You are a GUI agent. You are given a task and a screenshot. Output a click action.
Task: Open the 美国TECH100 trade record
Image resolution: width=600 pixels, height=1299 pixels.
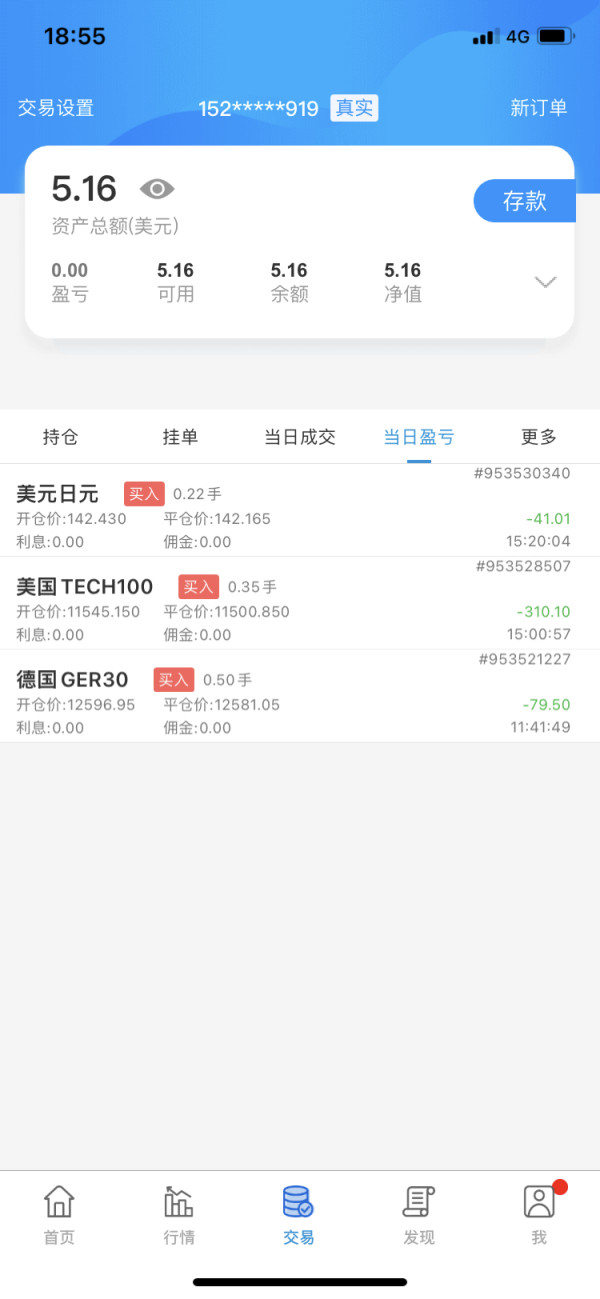click(300, 603)
